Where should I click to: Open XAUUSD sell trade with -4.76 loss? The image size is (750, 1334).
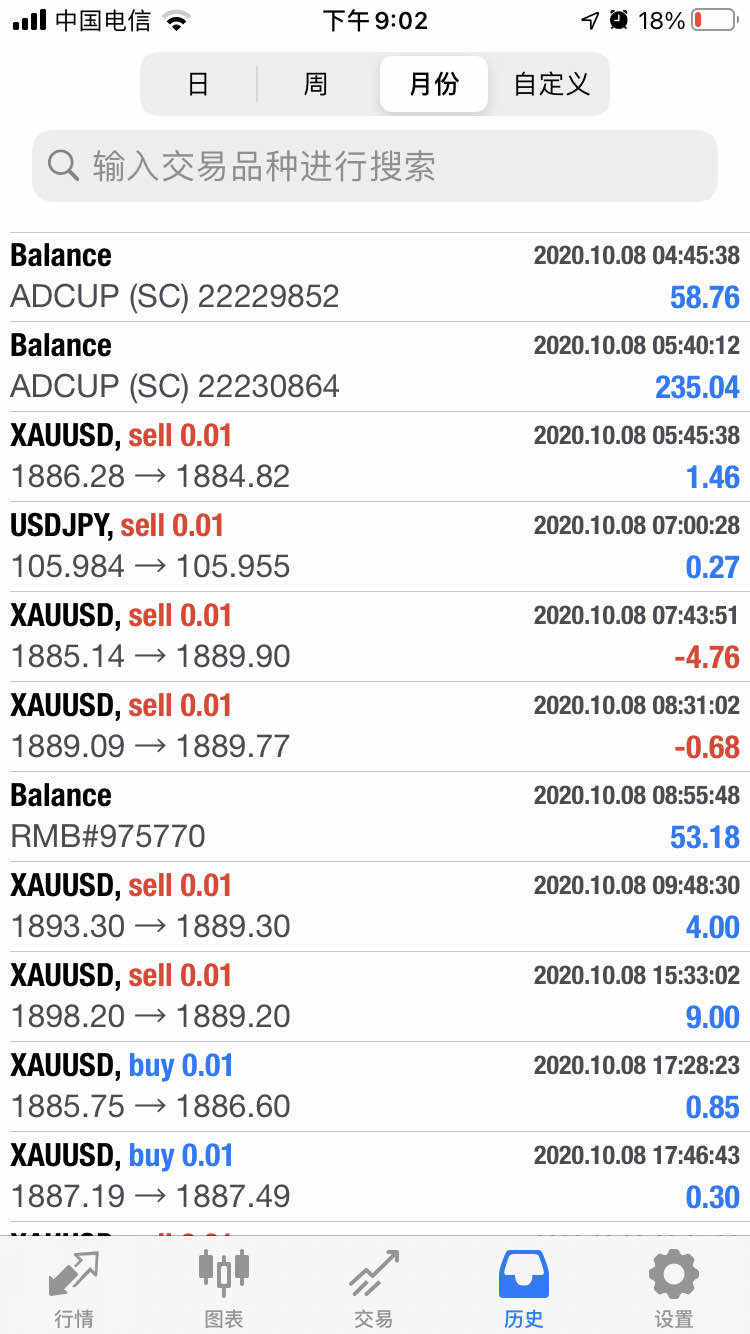coord(375,637)
